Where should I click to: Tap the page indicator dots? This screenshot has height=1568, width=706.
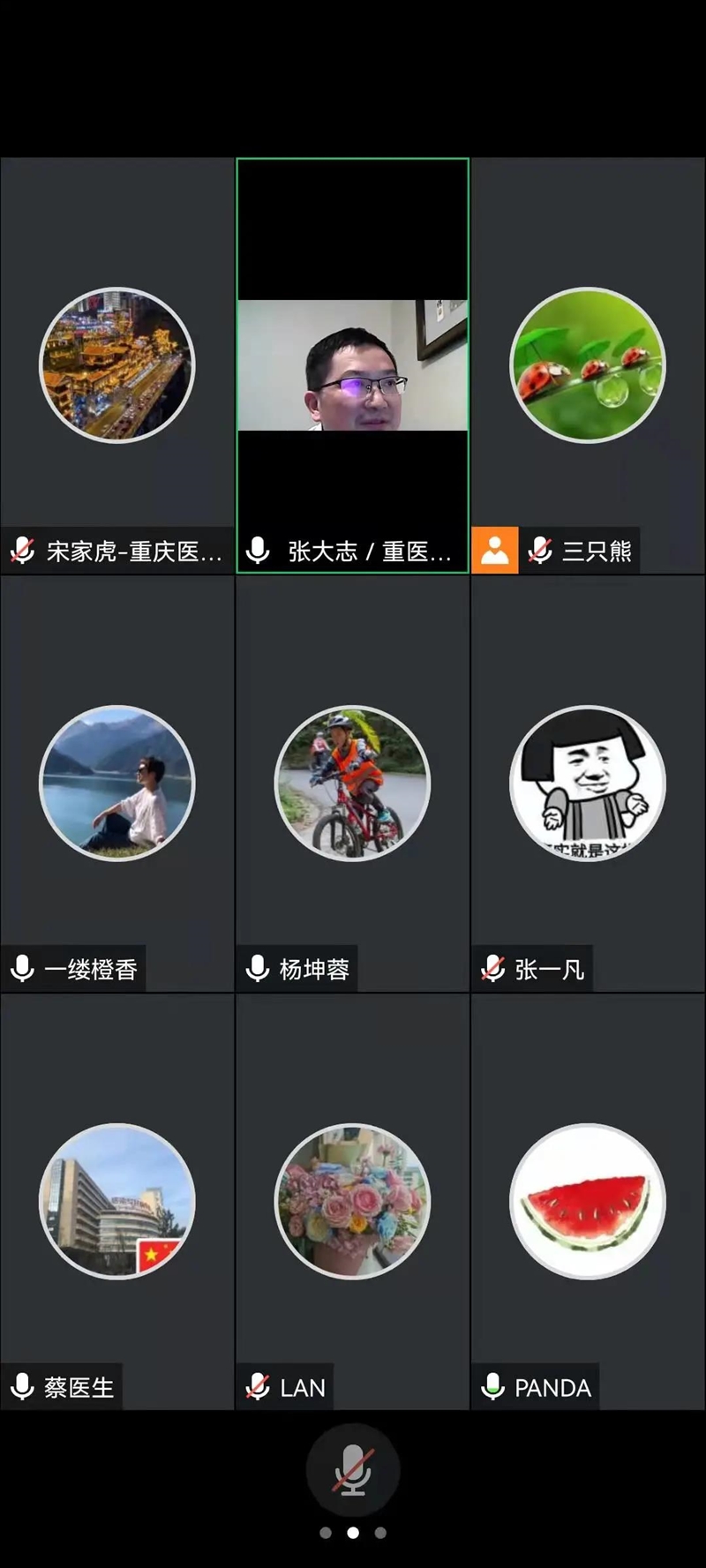[353, 1533]
